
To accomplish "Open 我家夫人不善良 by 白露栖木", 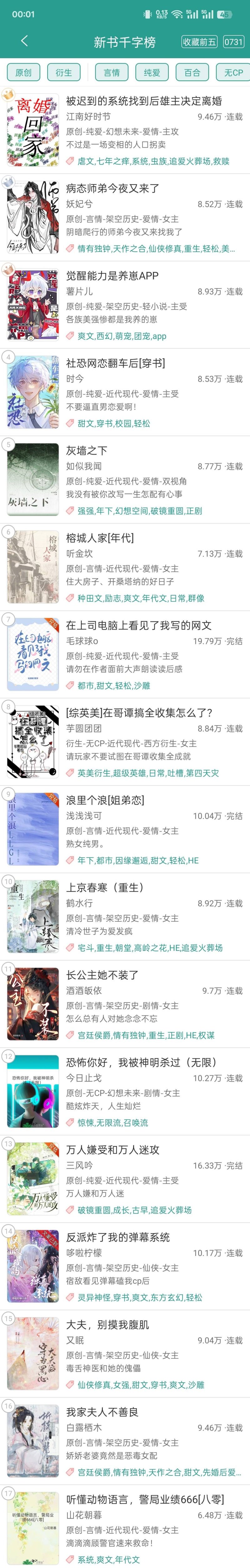I will click(x=102, y=1411).
